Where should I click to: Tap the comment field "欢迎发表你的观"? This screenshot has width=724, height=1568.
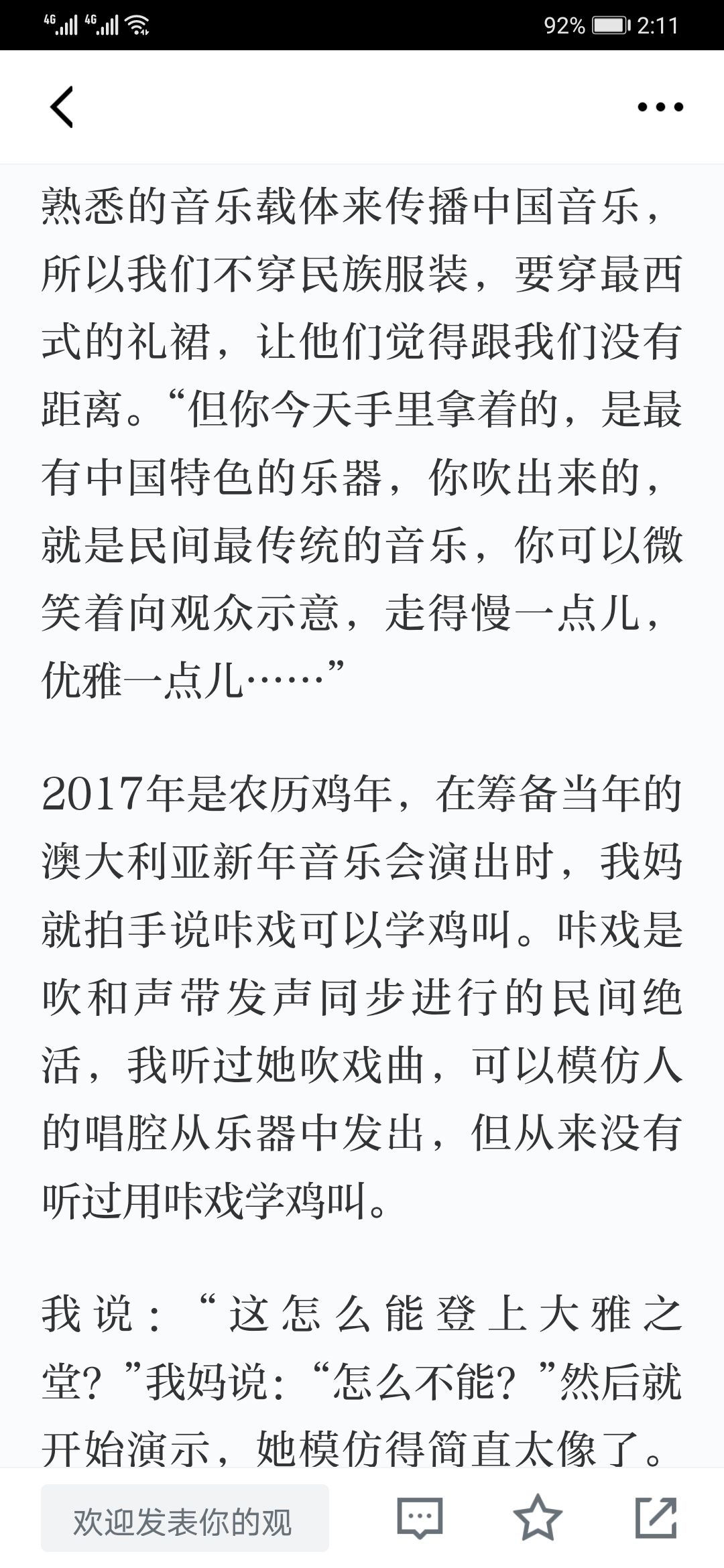[185, 1518]
